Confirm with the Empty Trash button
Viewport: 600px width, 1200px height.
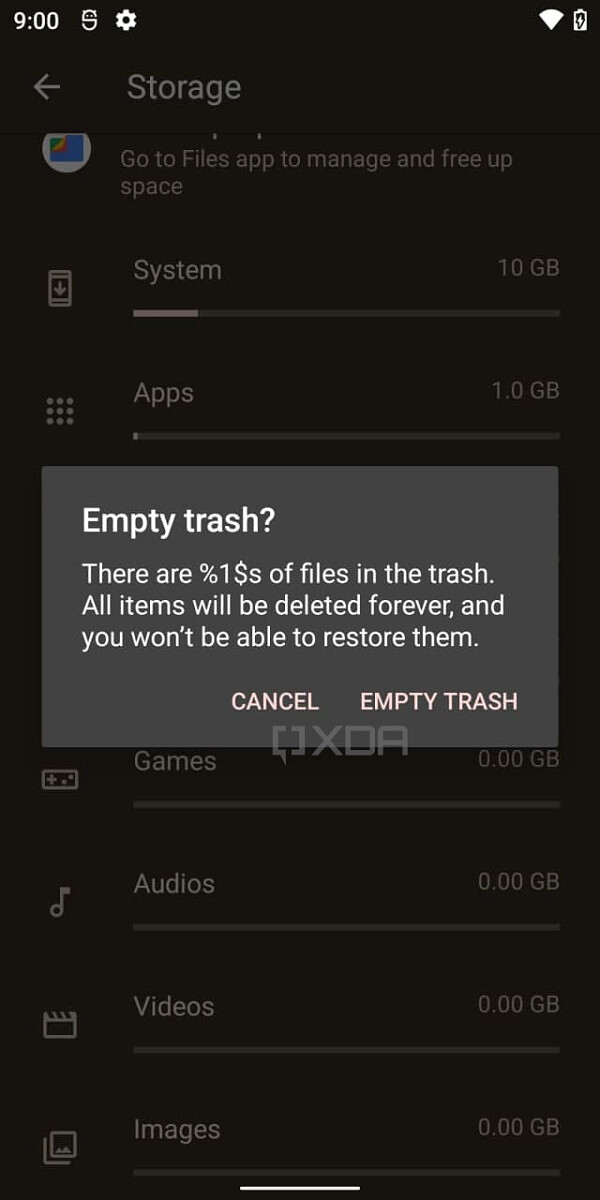(438, 701)
